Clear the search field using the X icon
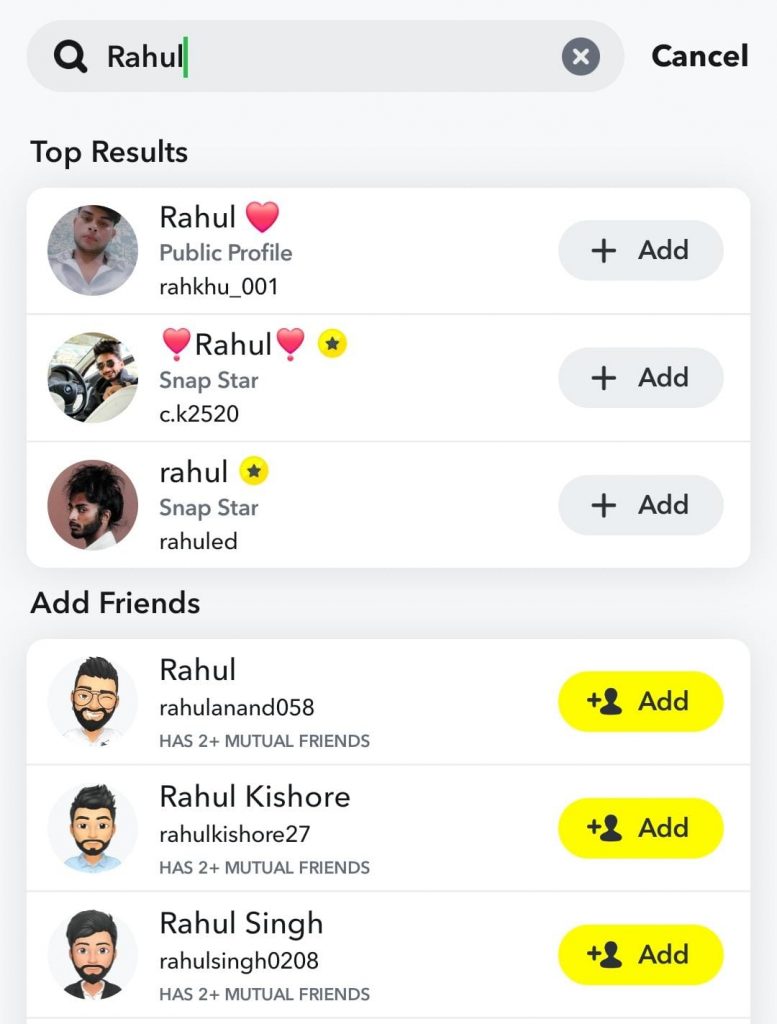777x1024 pixels. pos(581,56)
